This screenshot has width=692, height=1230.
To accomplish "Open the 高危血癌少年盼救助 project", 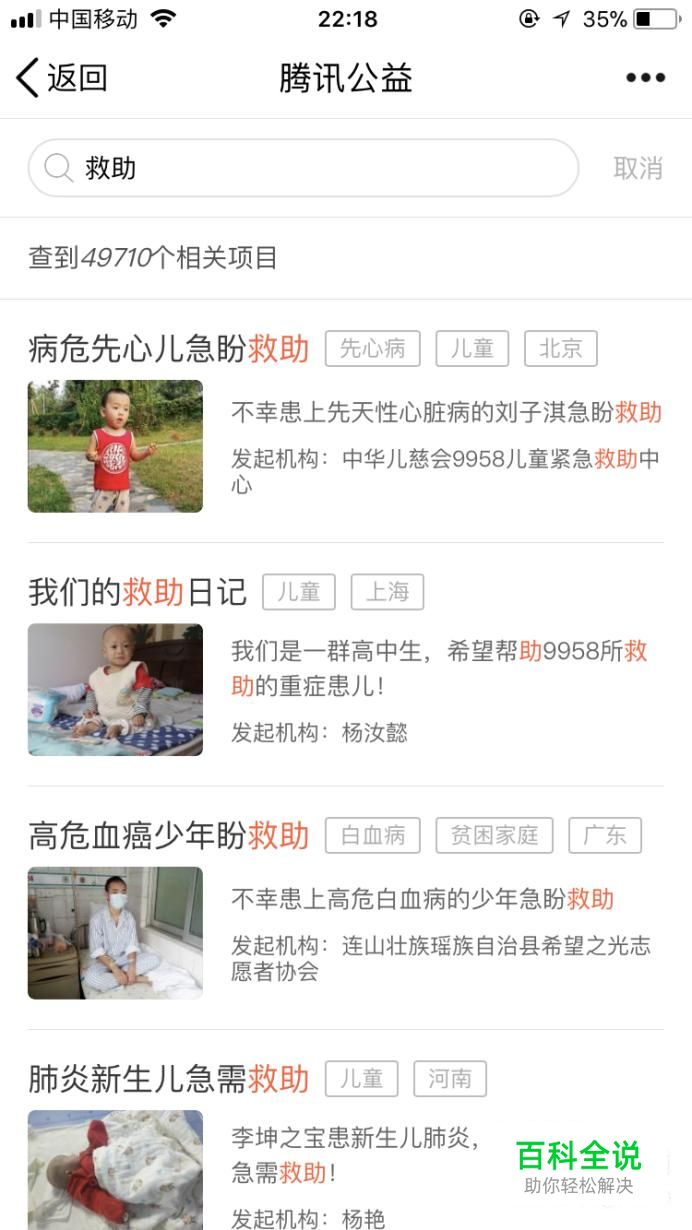I will point(168,835).
